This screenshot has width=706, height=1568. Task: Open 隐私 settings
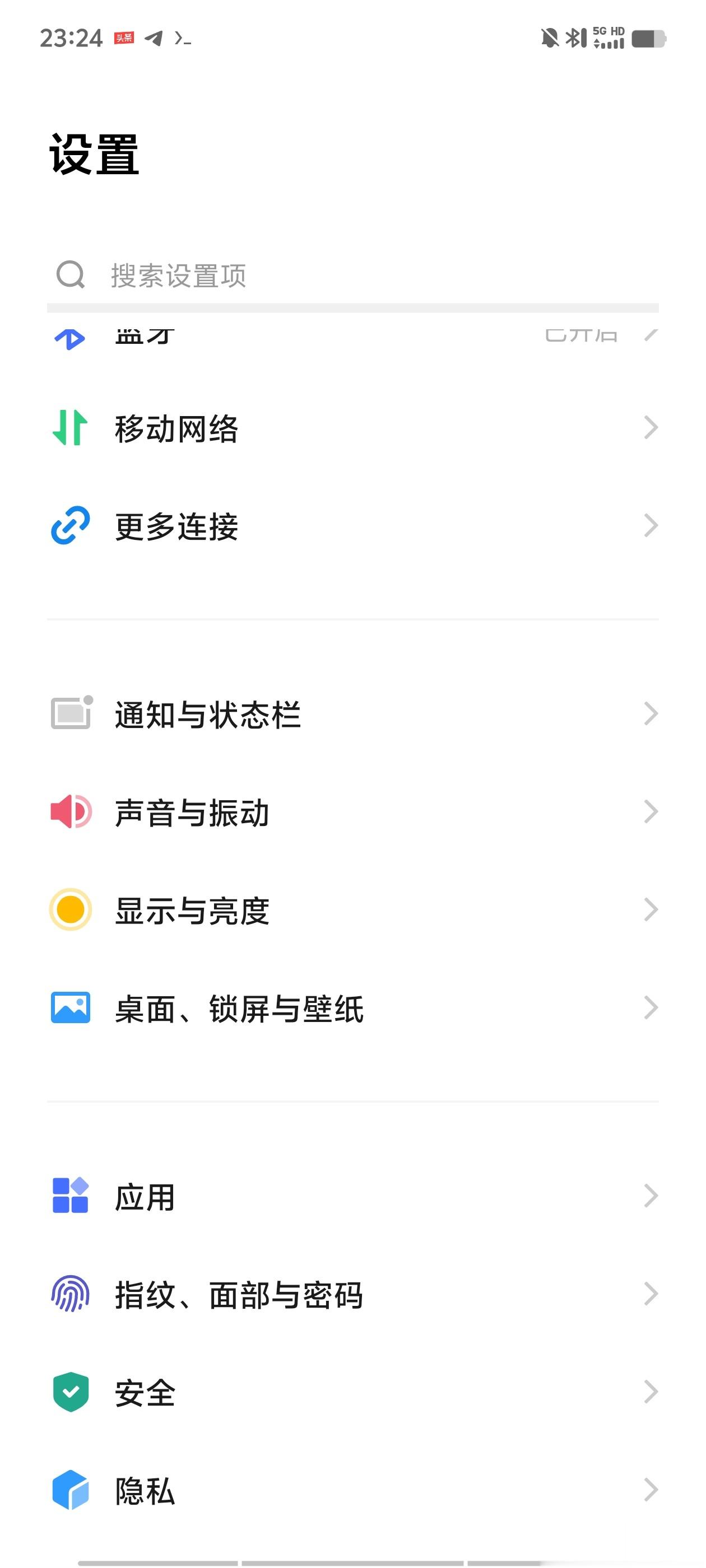tap(352, 1490)
